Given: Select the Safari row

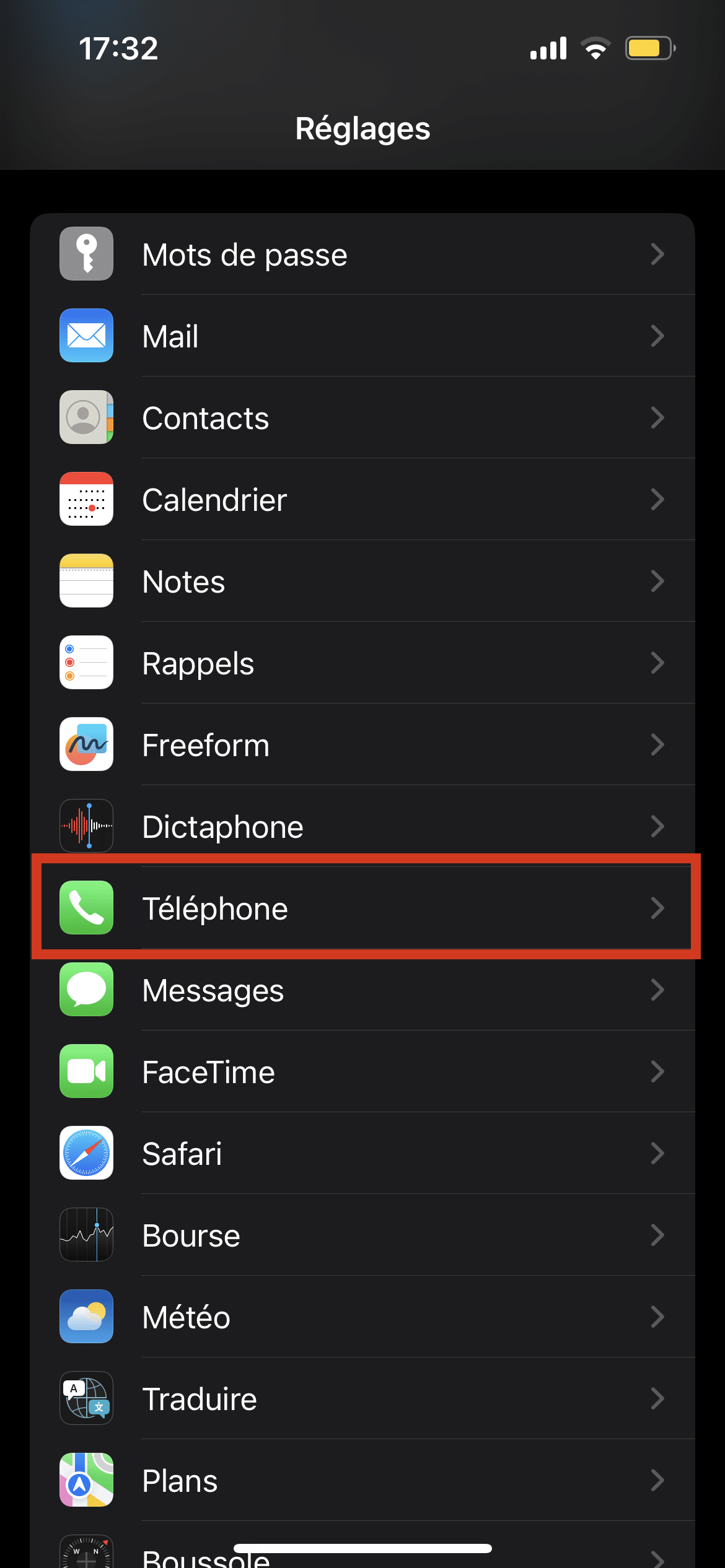Looking at the screenshot, I should pyautogui.click(x=362, y=1154).
